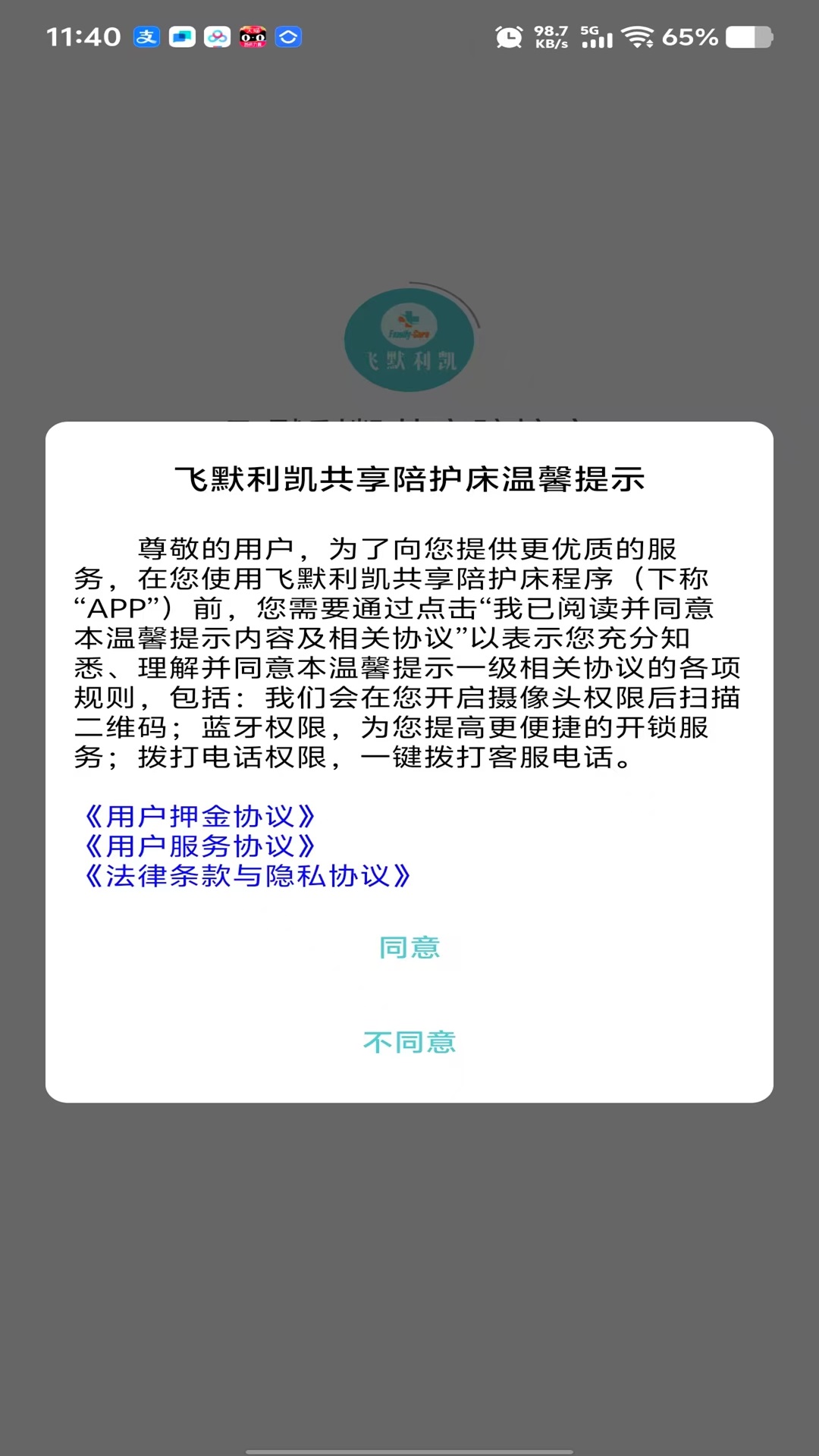Tap the Alipay icon in status bar
The width and height of the screenshot is (819, 1456).
pyautogui.click(x=147, y=36)
